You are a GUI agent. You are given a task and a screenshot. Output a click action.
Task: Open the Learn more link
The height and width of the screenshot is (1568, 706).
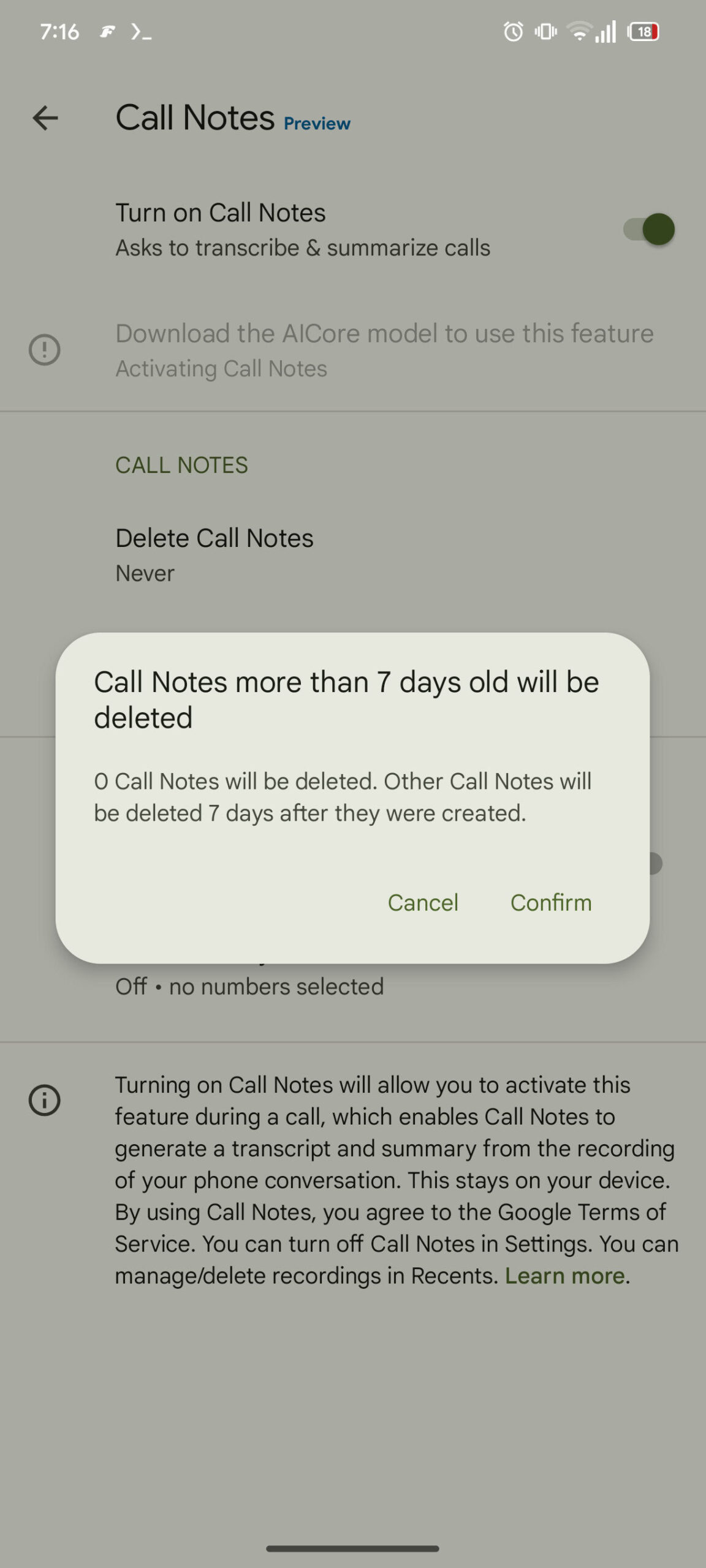point(565,1275)
